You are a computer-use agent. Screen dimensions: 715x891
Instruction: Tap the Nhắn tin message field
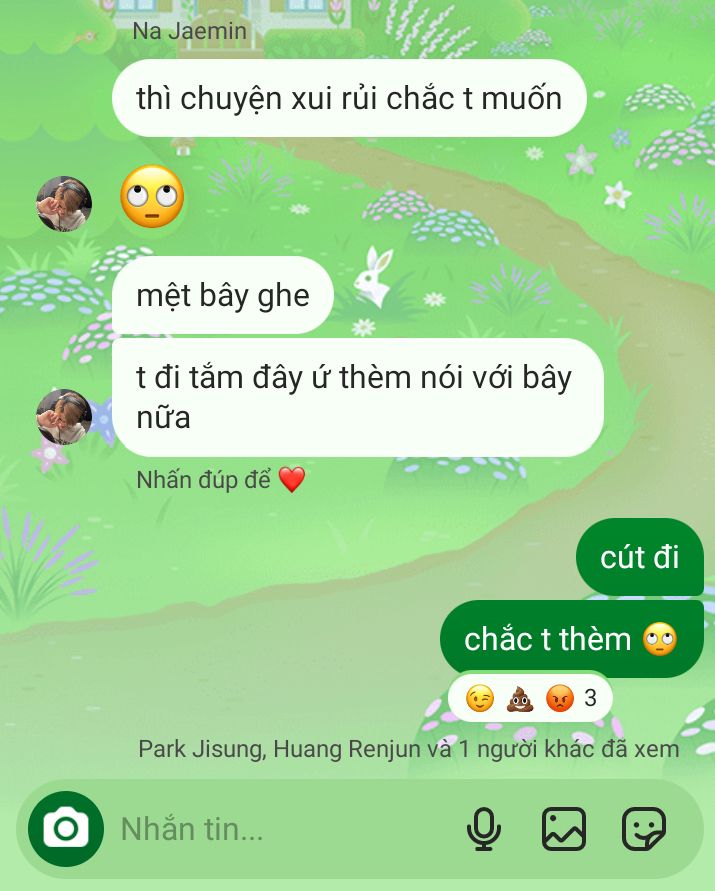click(280, 829)
